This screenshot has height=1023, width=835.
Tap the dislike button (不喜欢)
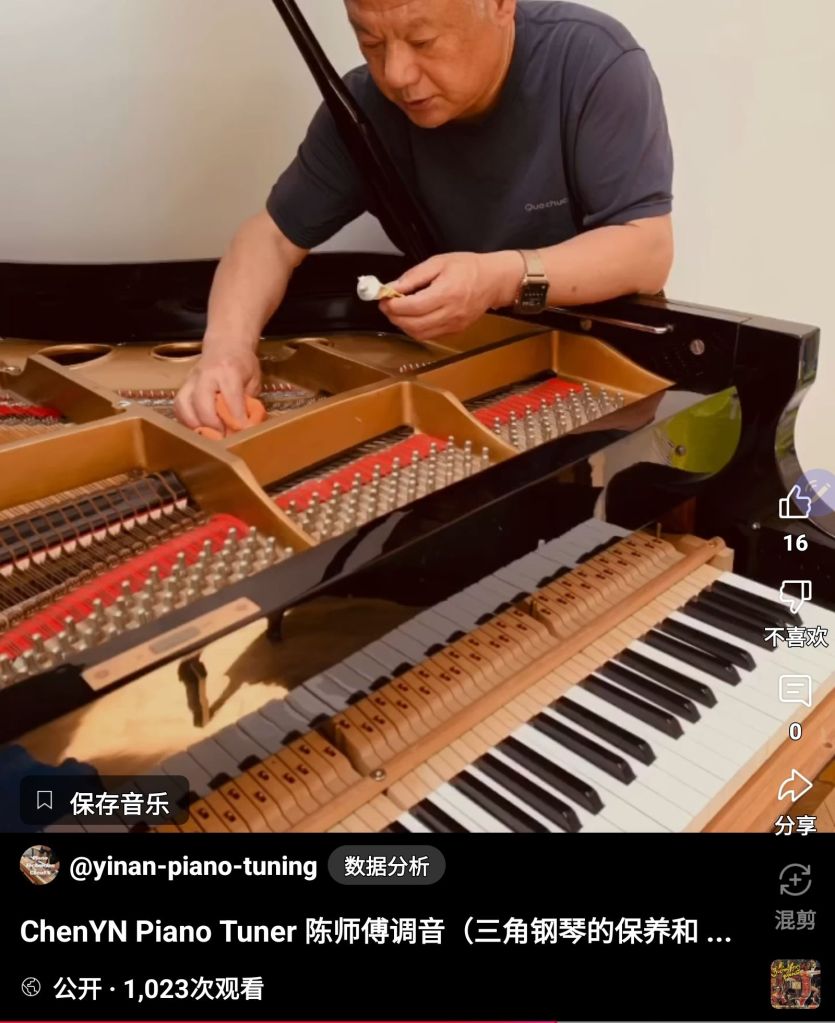[x=795, y=597]
